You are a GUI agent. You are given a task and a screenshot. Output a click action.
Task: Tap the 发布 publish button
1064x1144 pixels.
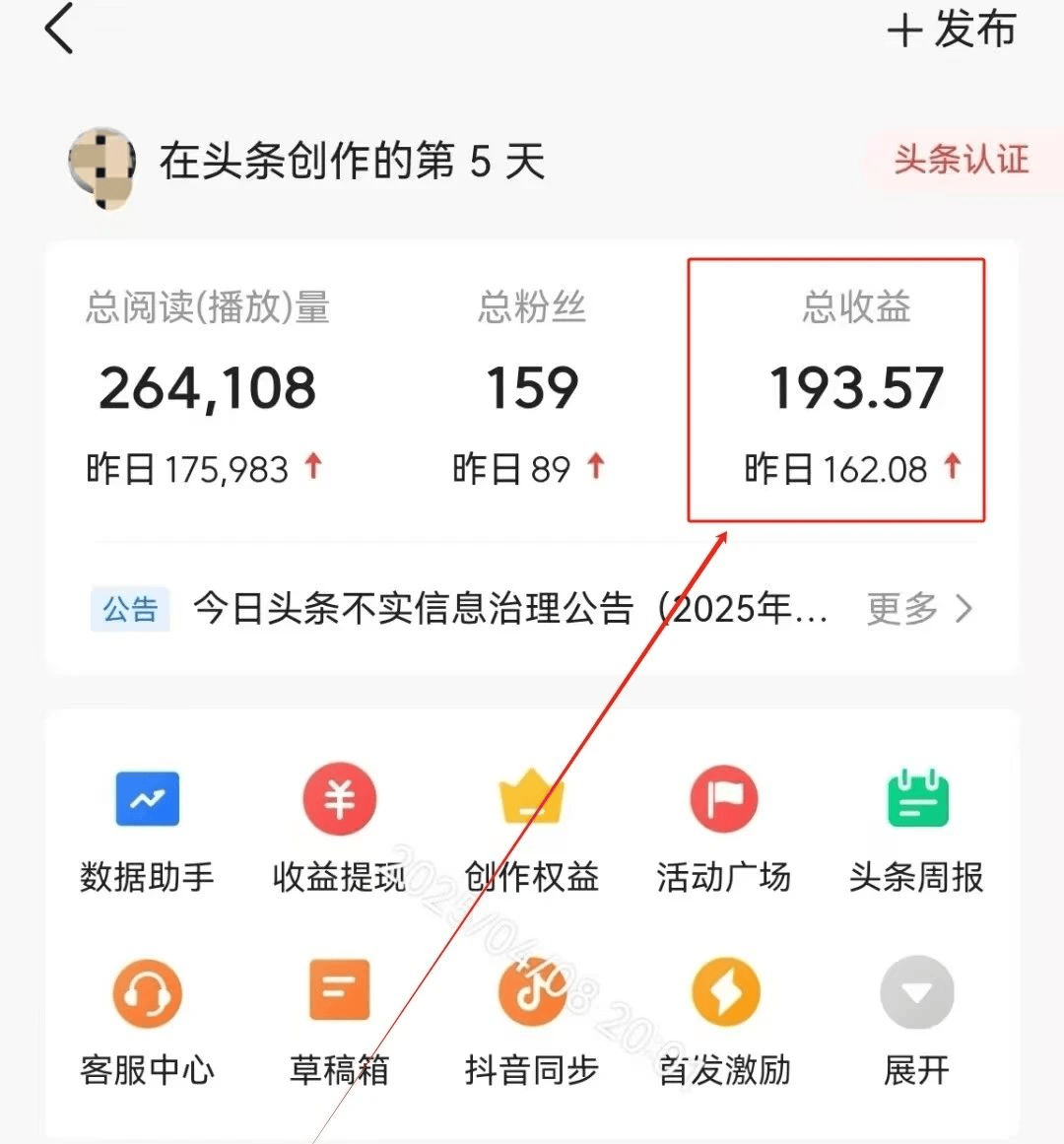952,30
